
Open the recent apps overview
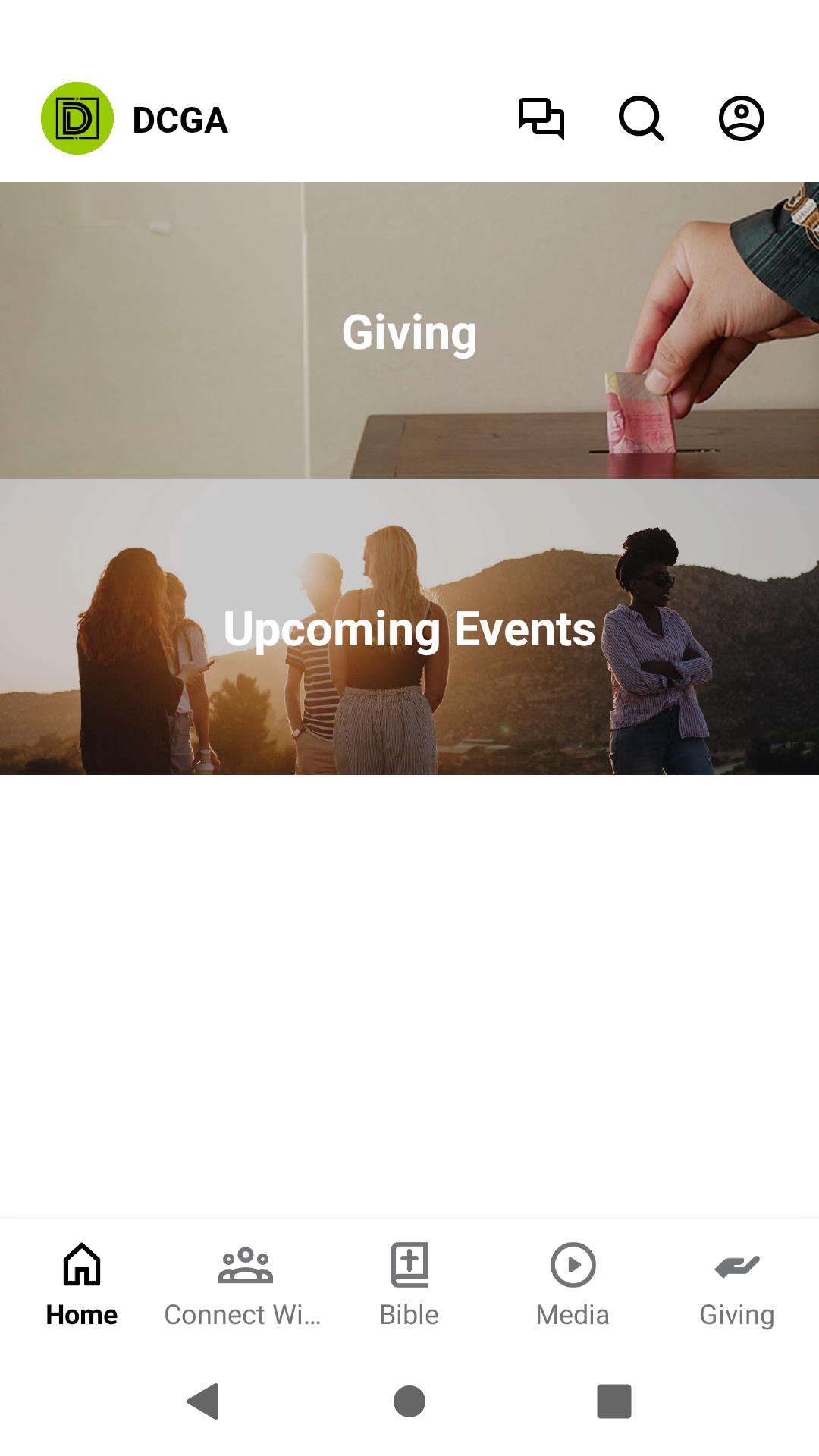point(613,1401)
